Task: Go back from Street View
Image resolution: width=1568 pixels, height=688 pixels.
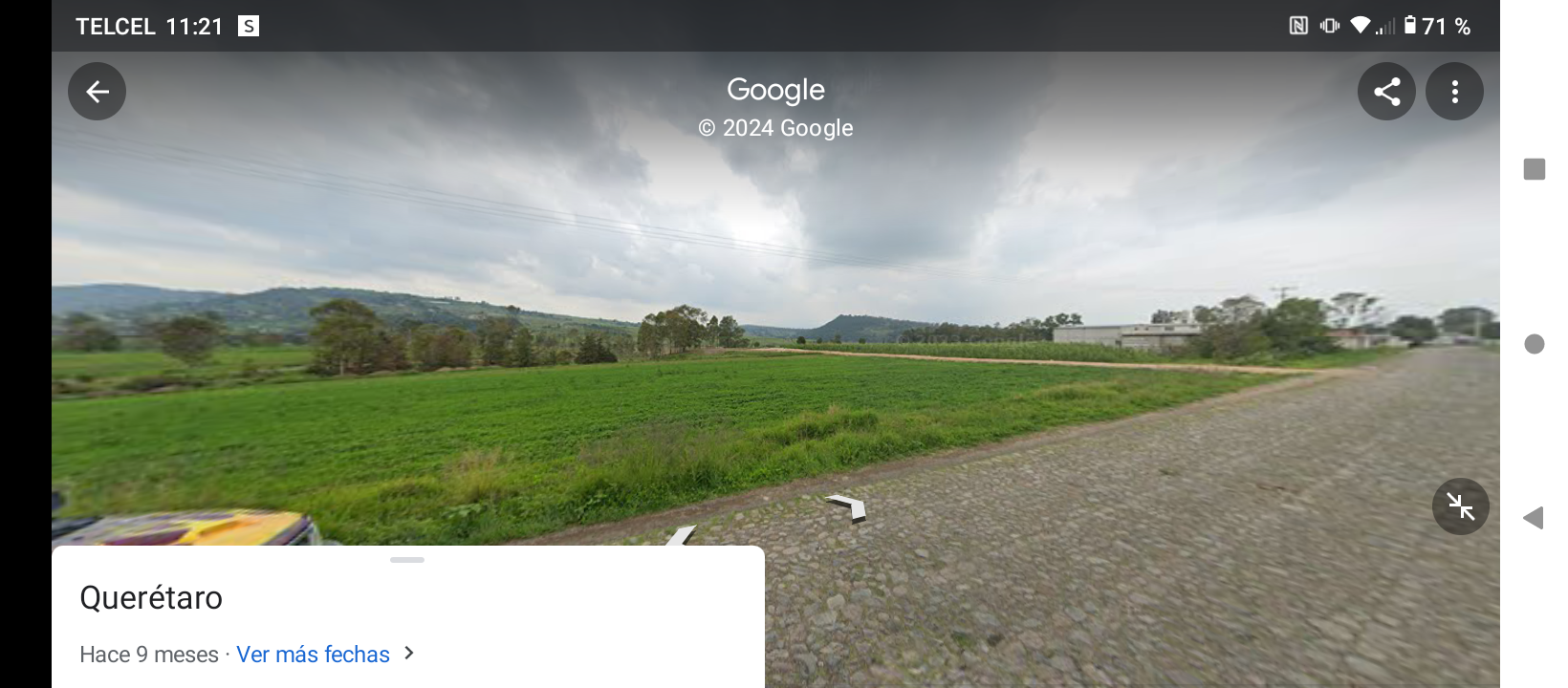Action: pos(97,92)
